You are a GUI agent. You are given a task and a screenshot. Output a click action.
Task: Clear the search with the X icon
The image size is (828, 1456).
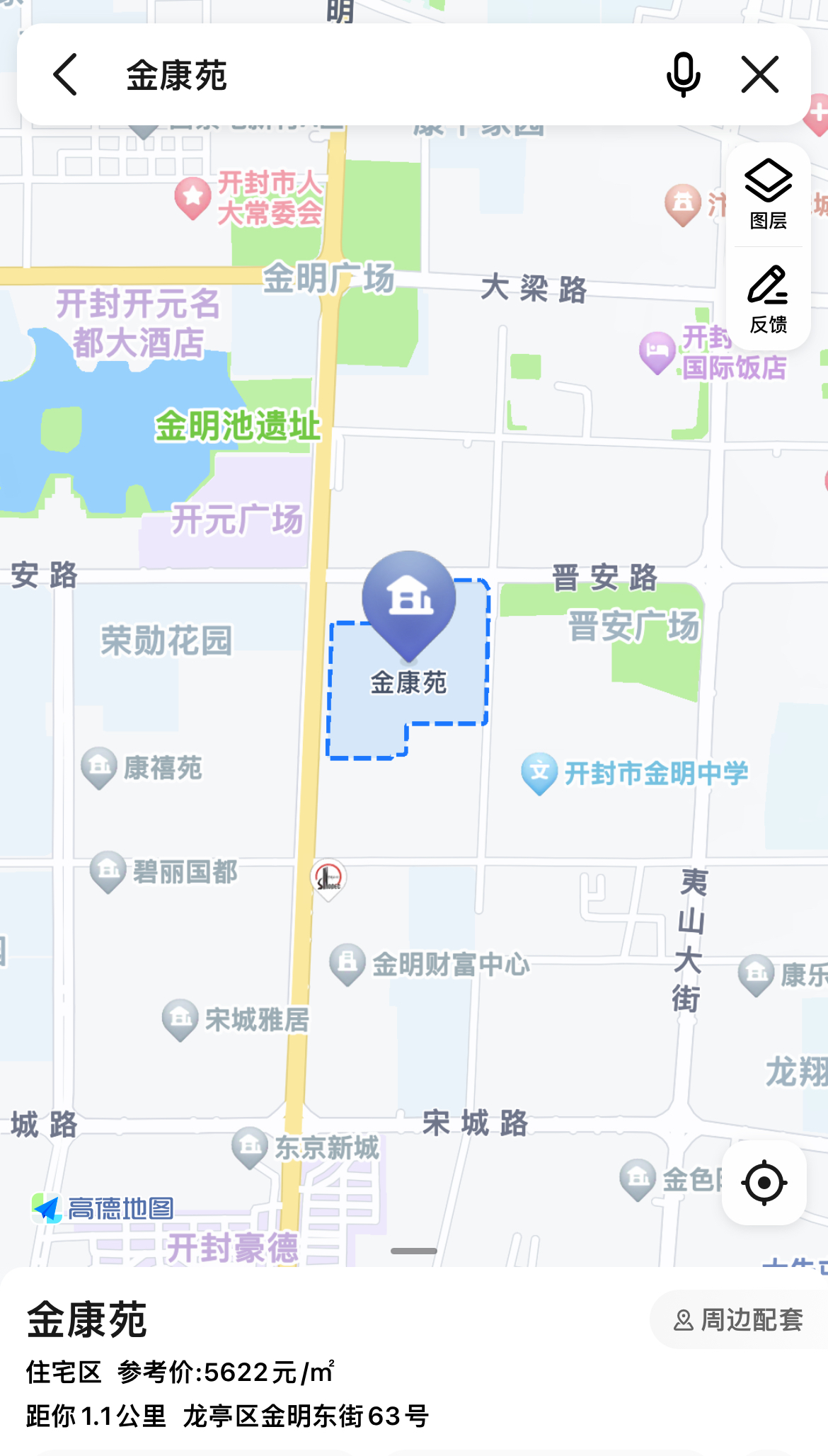pyautogui.click(x=760, y=74)
